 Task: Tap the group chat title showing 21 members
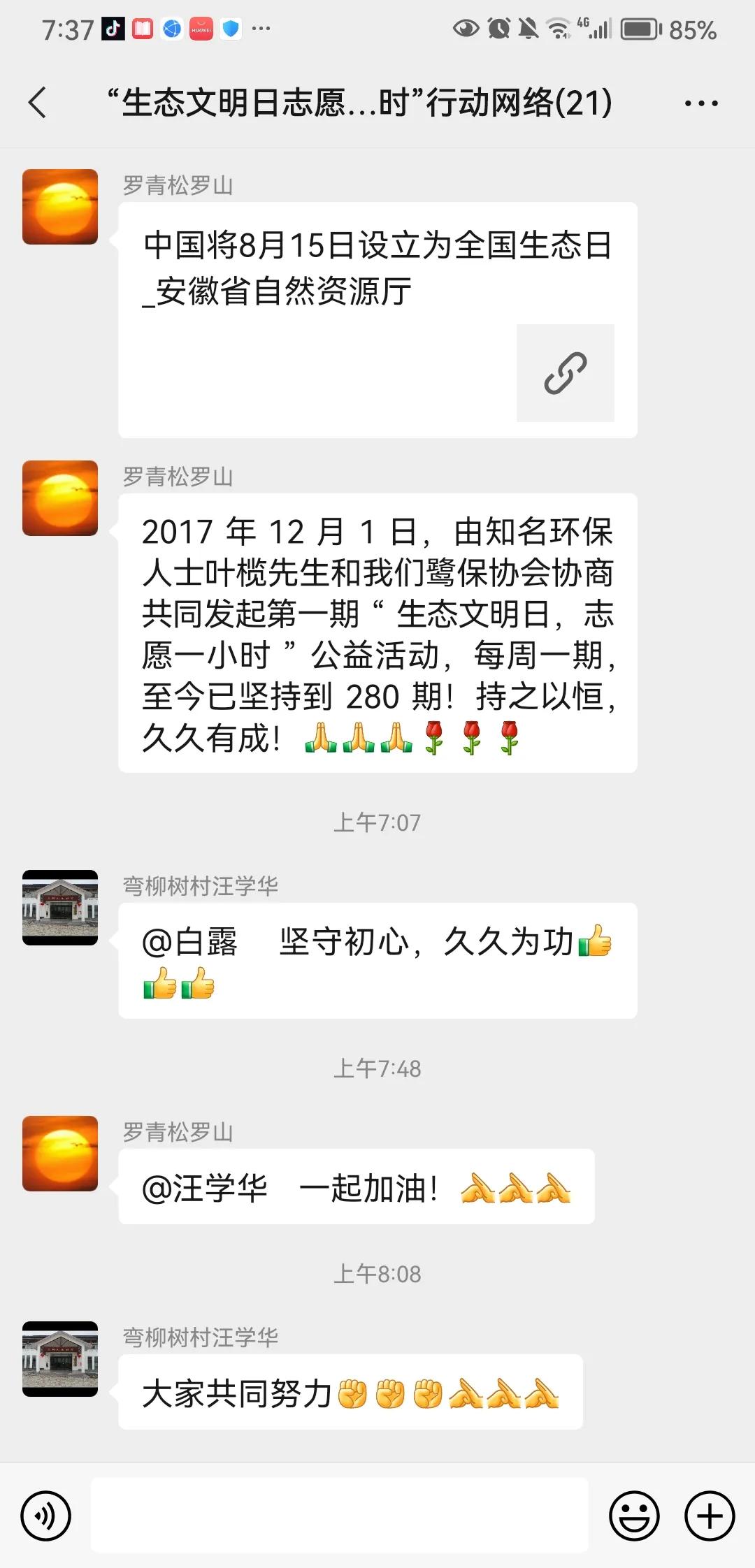tap(360, 102)
